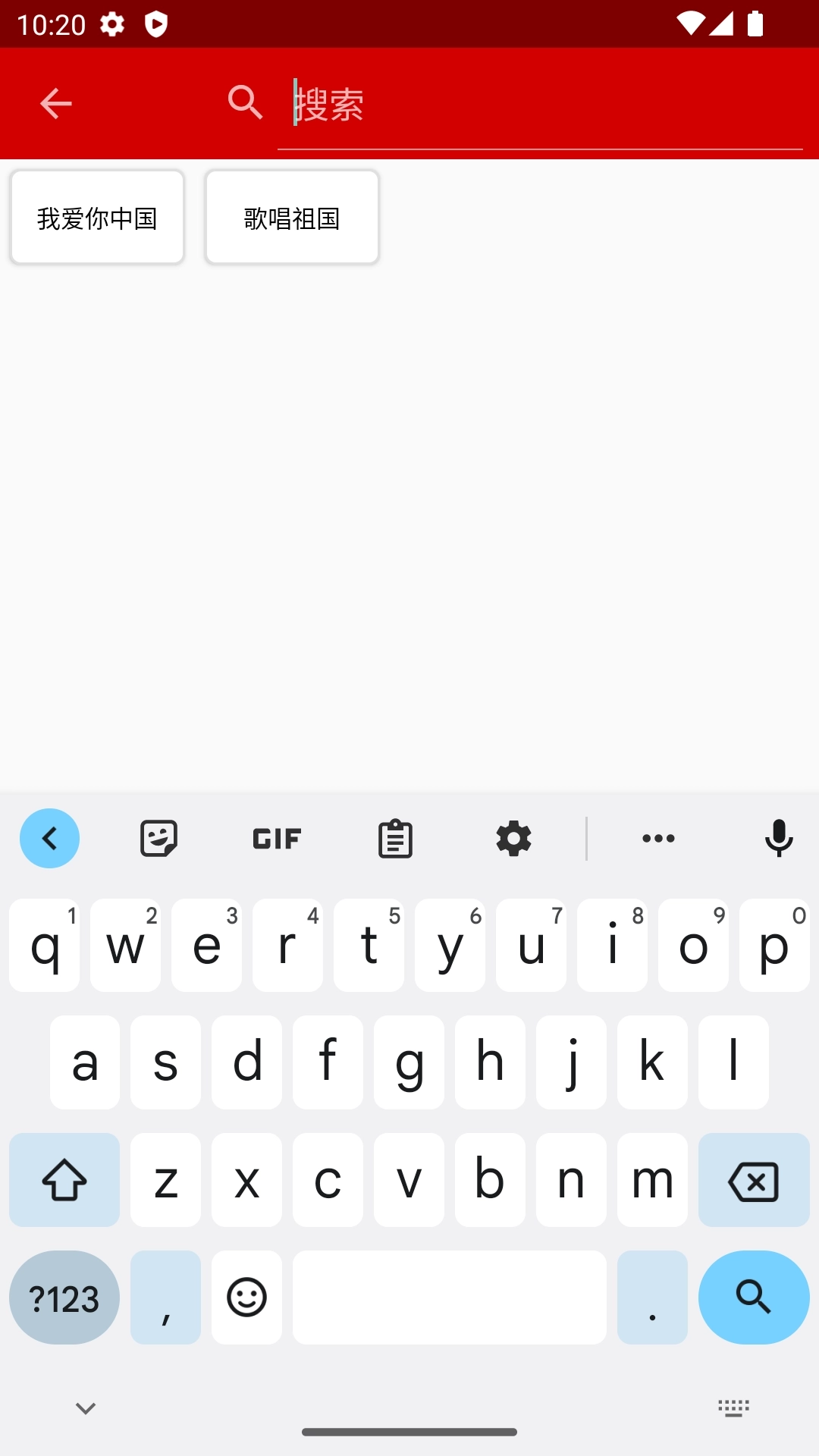Open the keyboard GIF picker

[277, 839]
